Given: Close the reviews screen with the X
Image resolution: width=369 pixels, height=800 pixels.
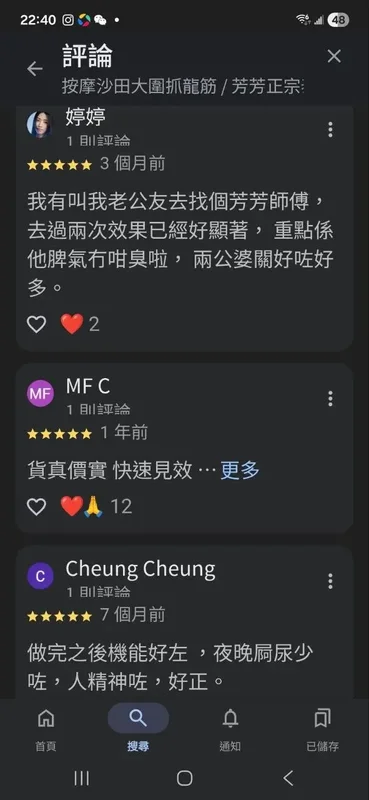Looking at the screenshot, I should [334, 56].
